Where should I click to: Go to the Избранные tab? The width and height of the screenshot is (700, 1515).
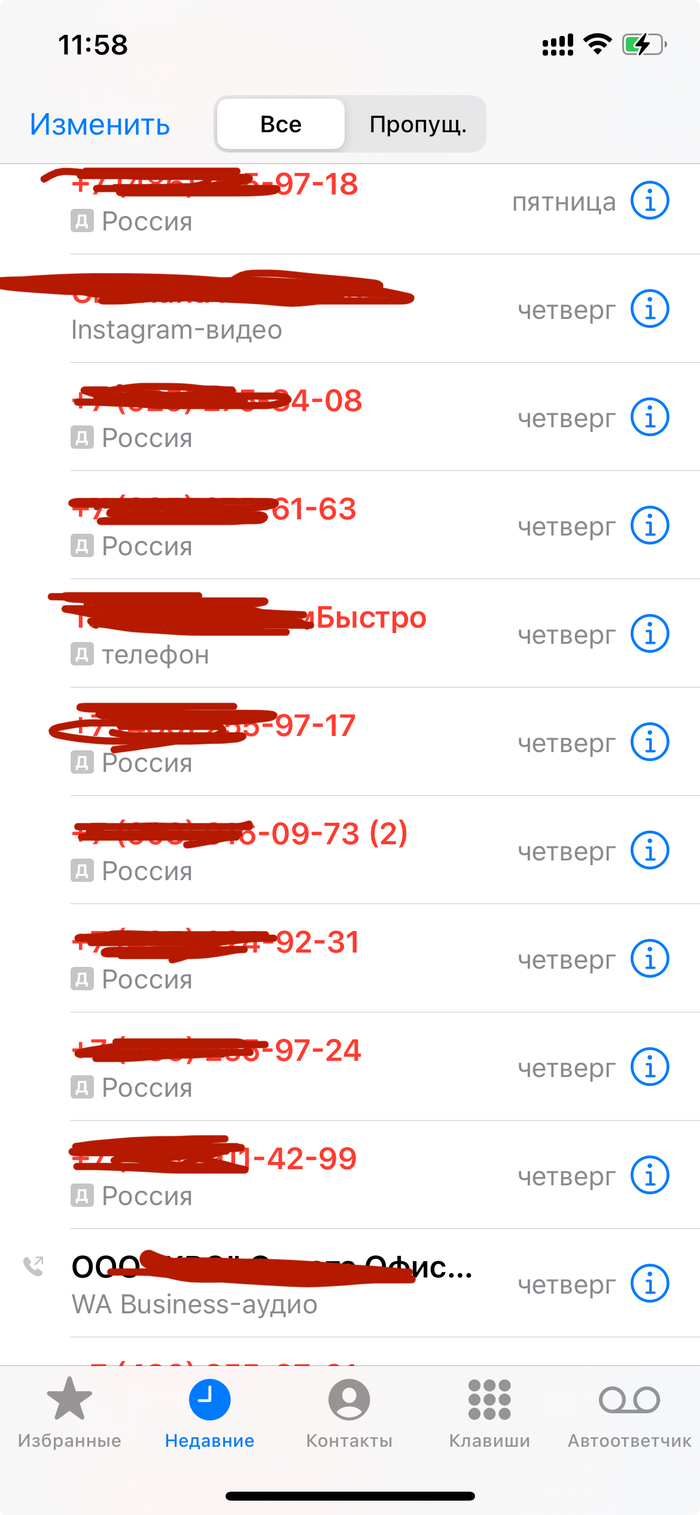coord(69,1413)
